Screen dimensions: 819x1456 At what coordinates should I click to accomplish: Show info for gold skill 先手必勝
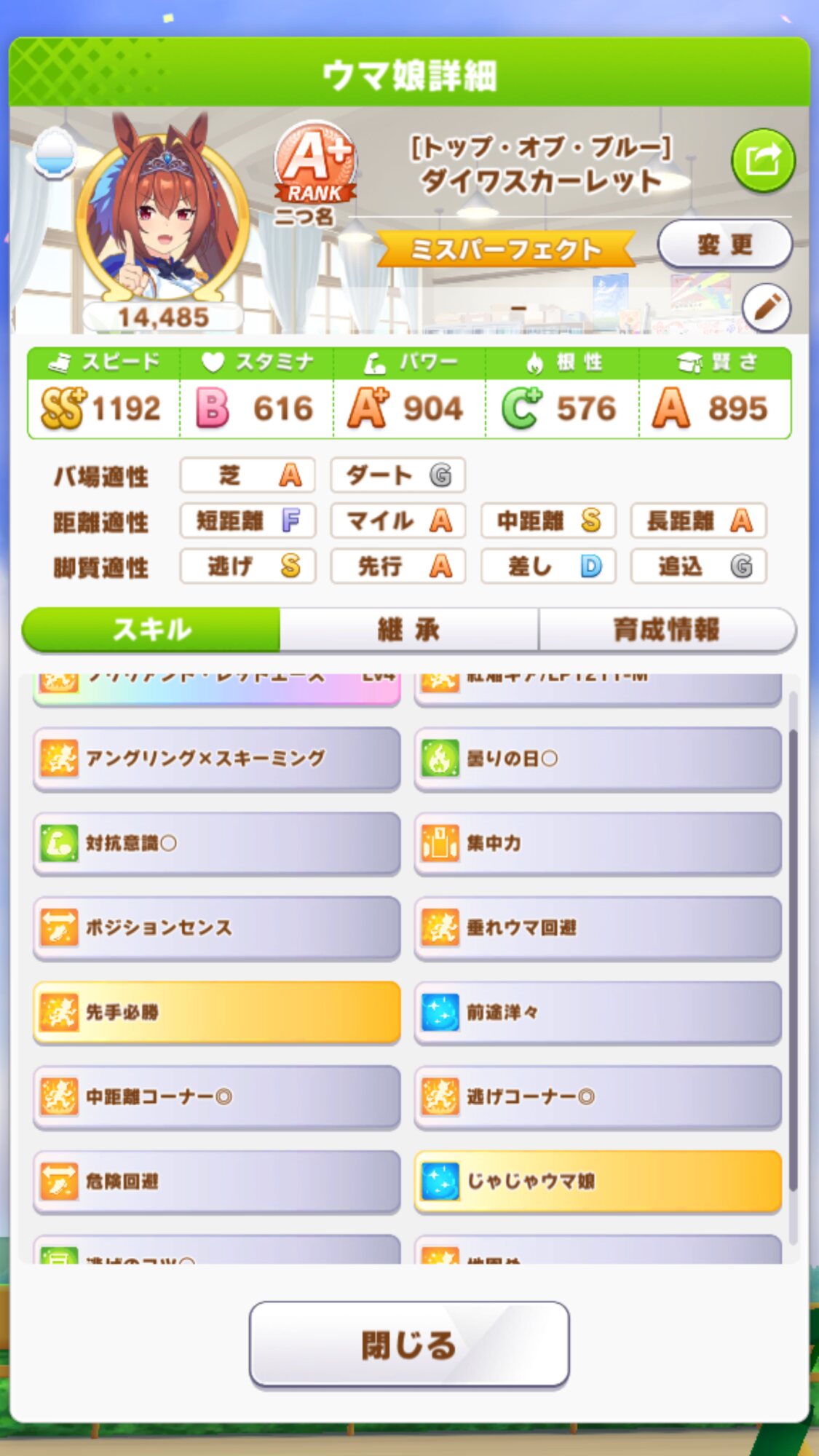(x=217, y=1012)
